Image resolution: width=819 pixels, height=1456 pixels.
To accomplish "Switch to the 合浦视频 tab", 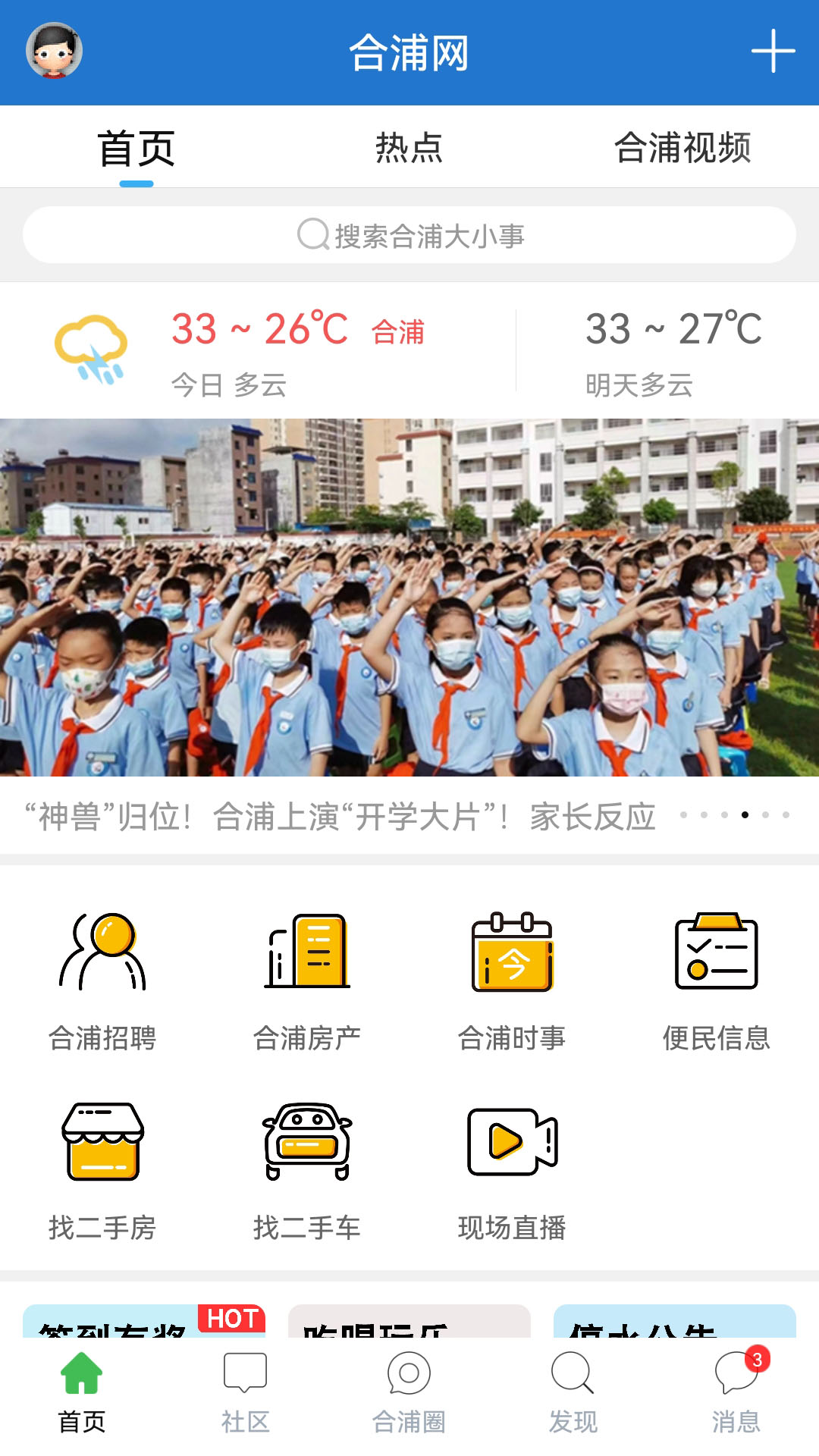I will click(x=682, y=147).
